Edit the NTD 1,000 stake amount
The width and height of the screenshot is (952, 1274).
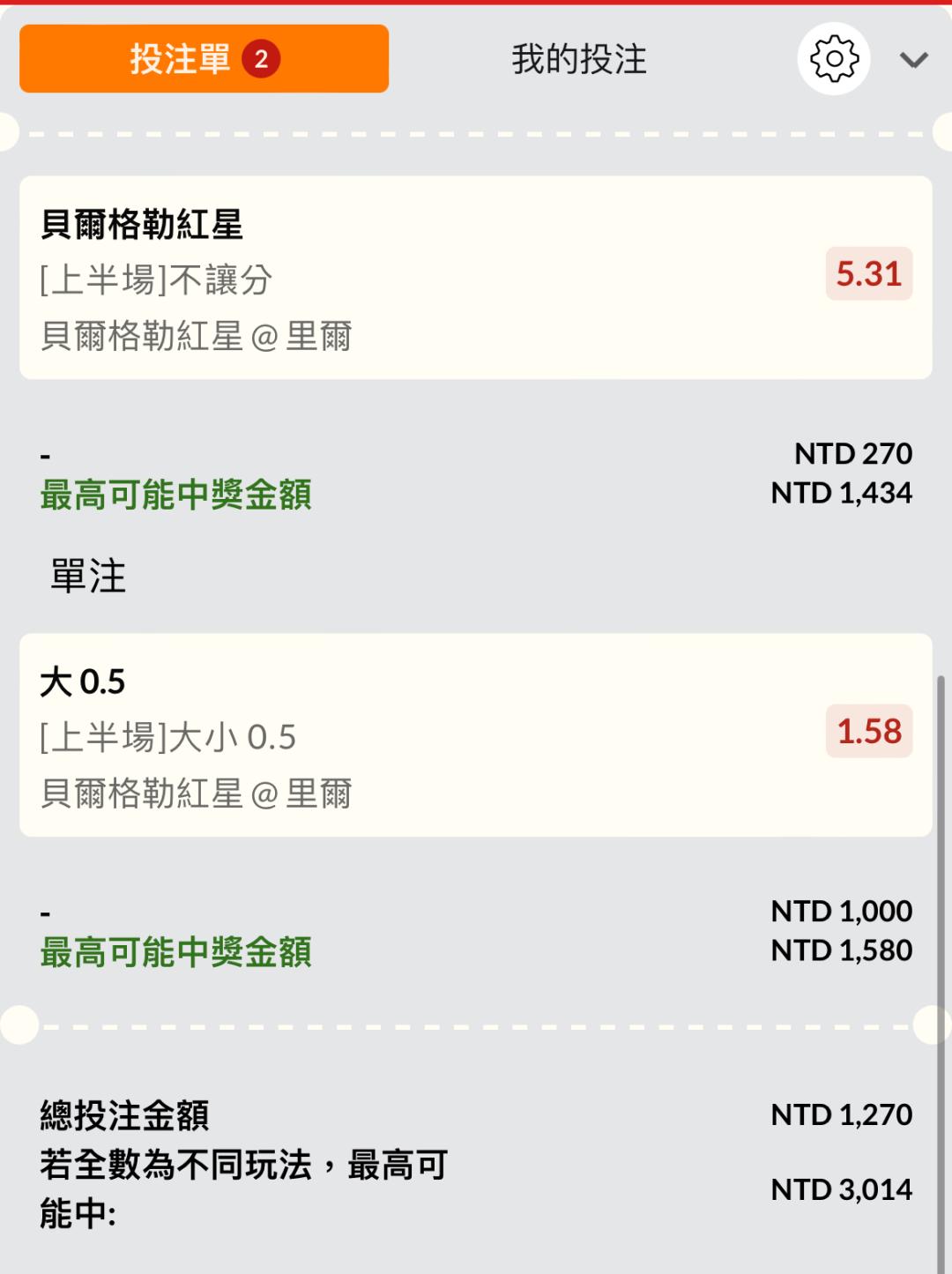click(x=841, y=911)
